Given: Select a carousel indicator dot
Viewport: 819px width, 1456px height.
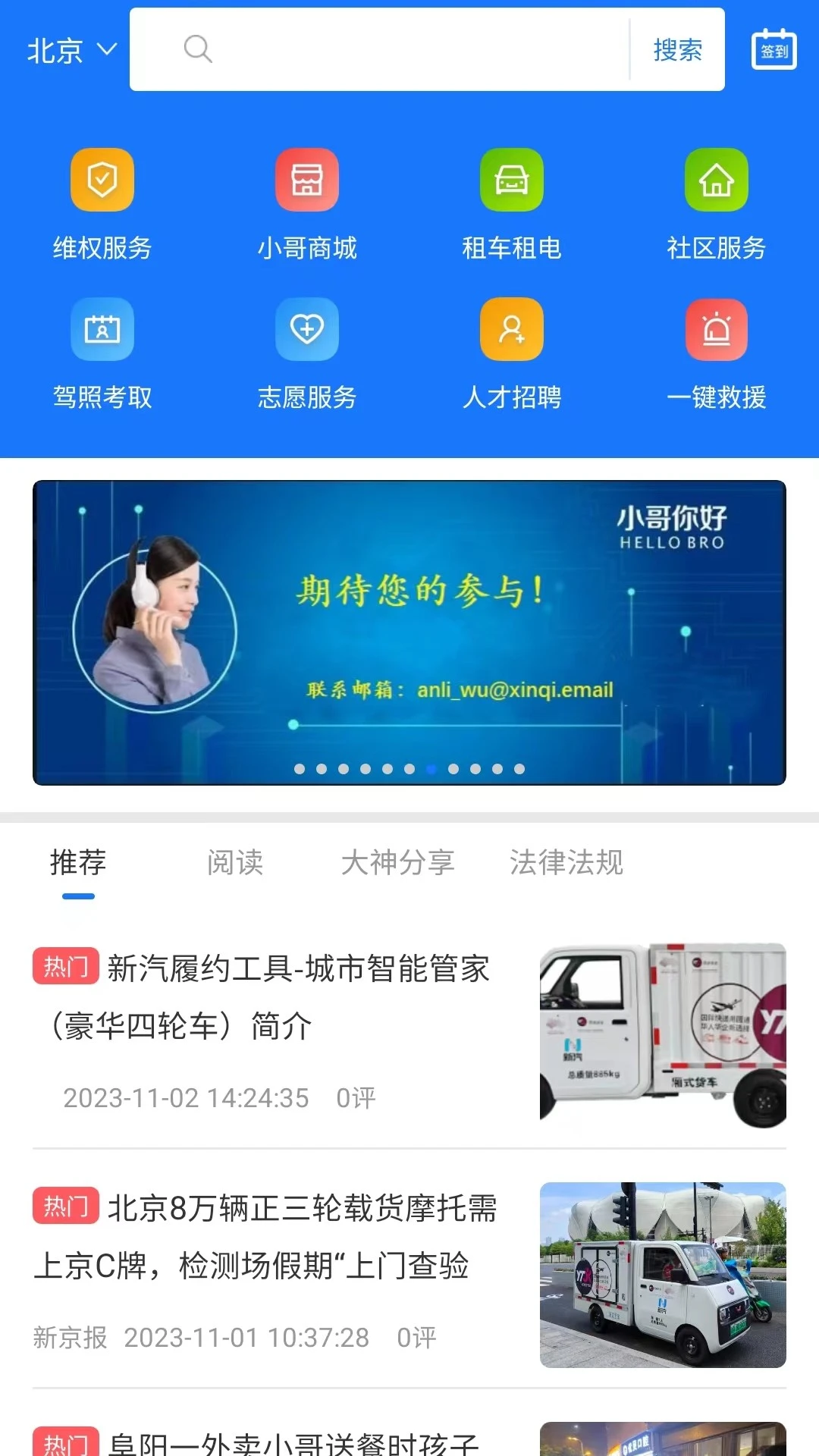Looking at the screenshot, I should tap(431, 769).
